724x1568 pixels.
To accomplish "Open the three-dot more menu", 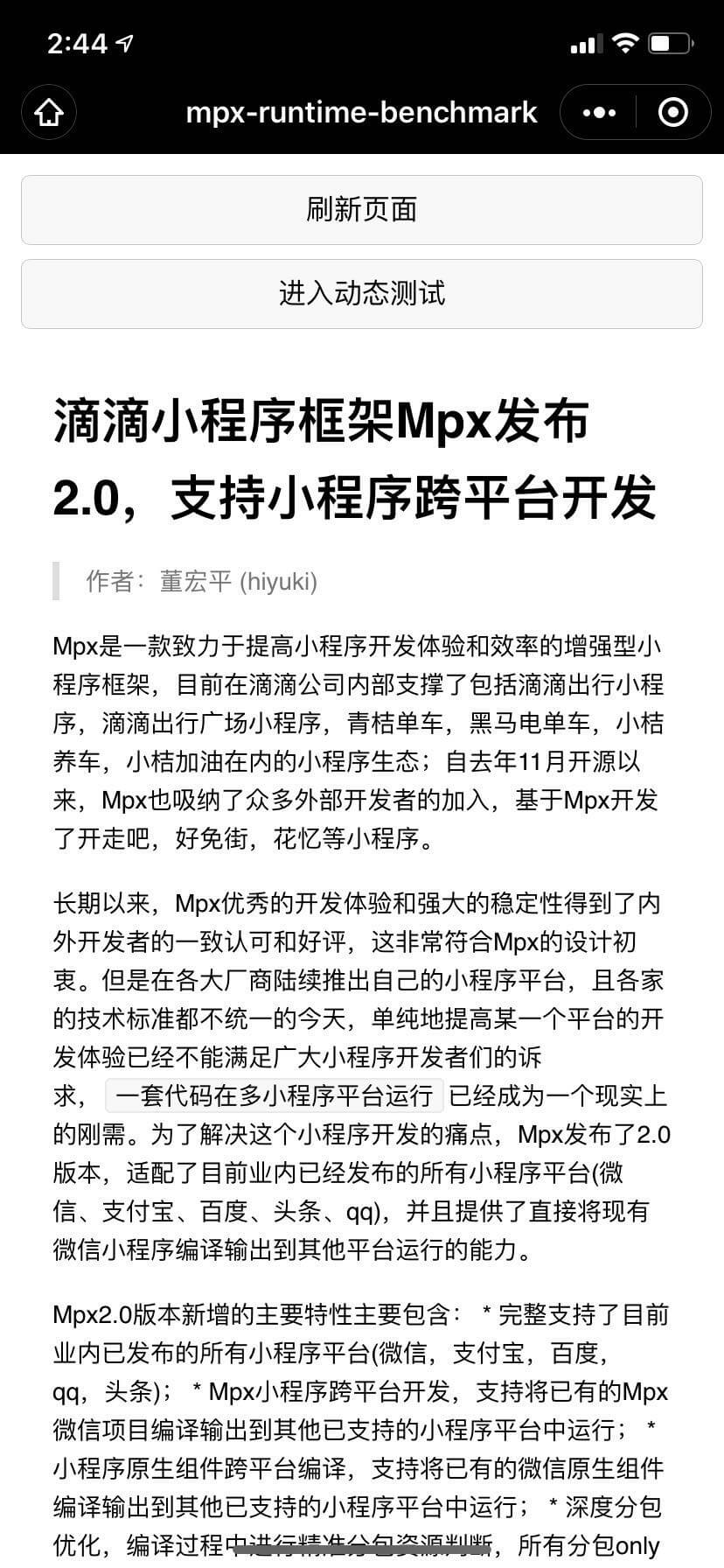I will [x=599, y=113].
